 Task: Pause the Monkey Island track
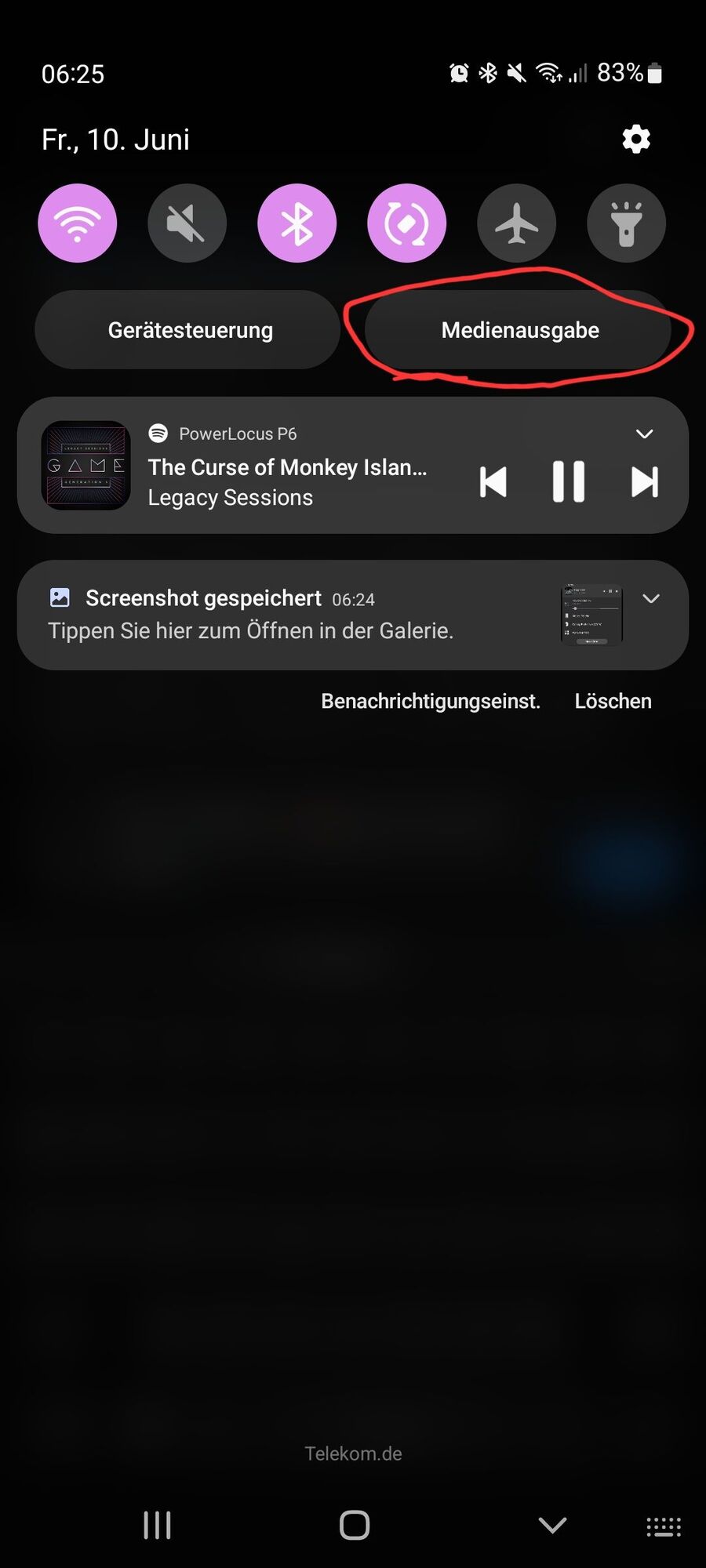click(568, 481)
